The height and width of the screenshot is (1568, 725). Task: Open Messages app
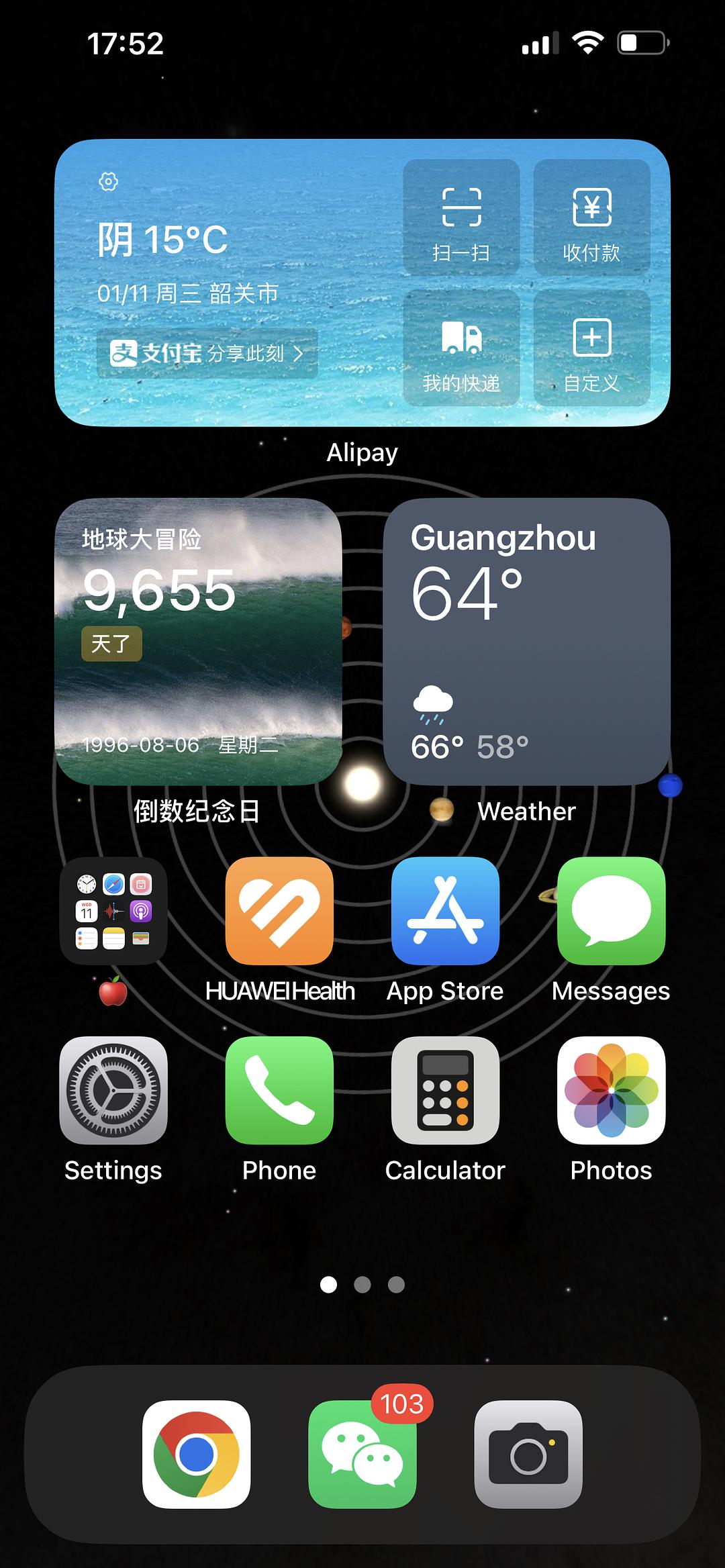(611, 911)
